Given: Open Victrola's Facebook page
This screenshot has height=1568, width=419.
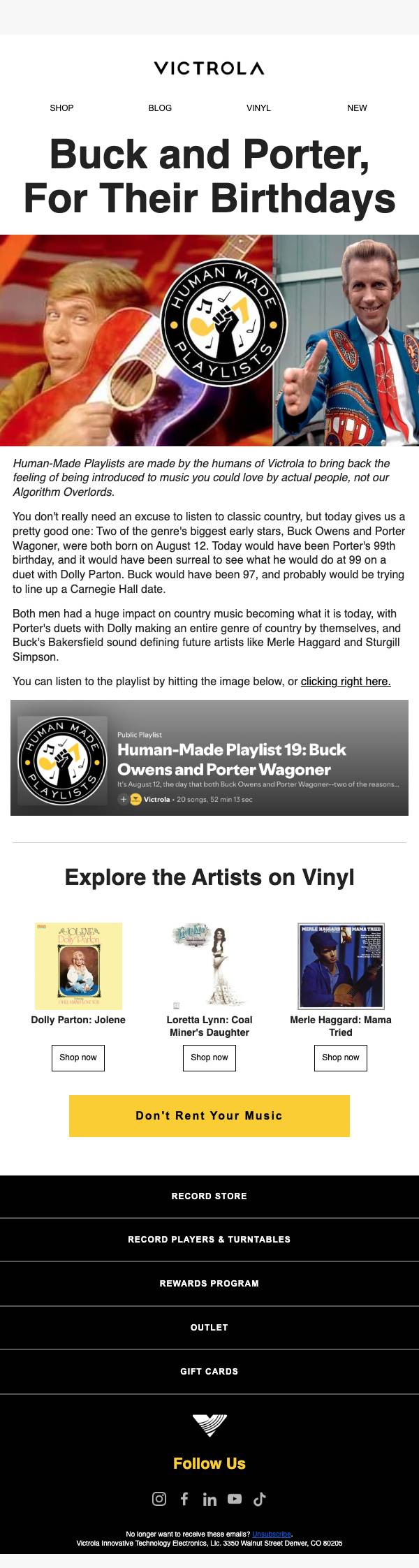Looking at the screenshot, I should coord(184,1499).
